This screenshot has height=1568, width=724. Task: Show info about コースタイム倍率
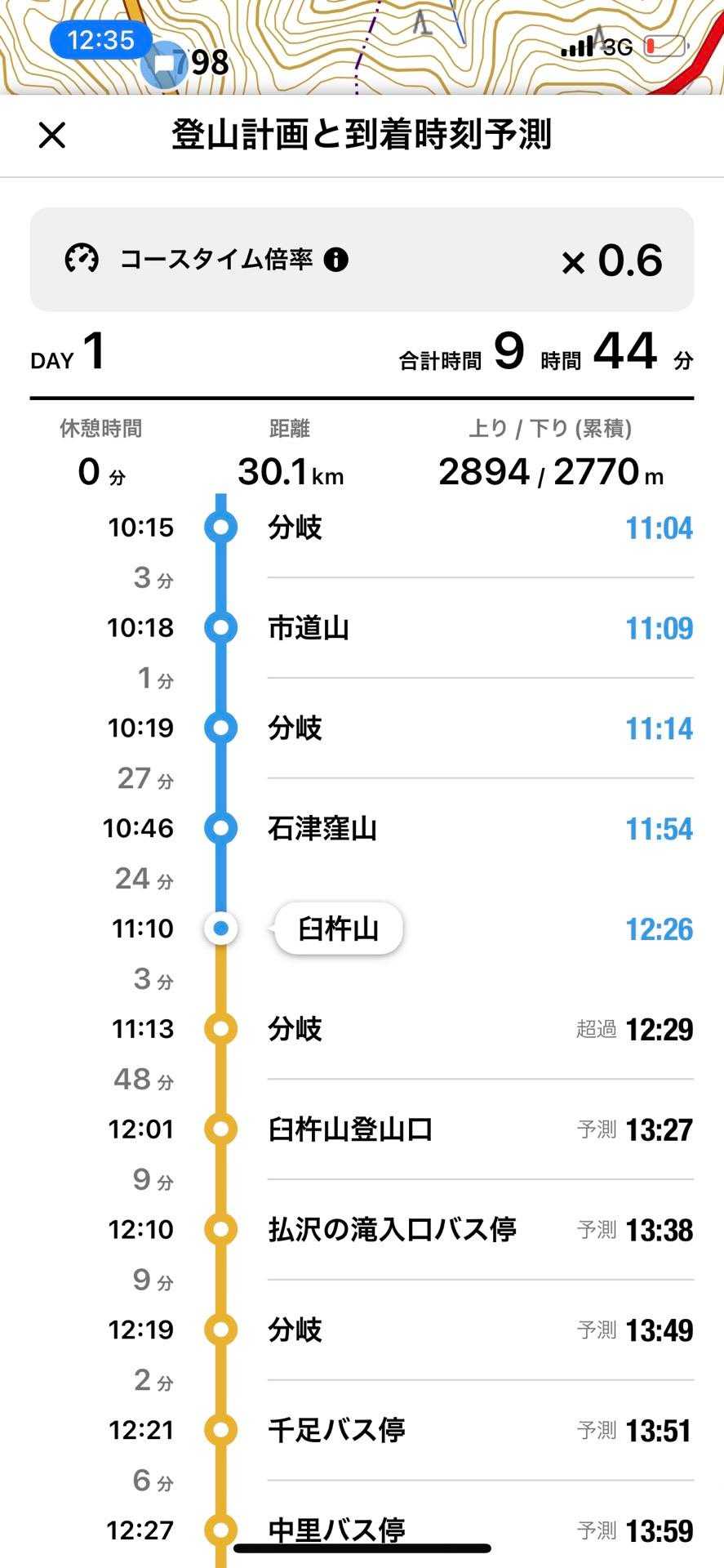pyautogui.click(x=336, y=261)
